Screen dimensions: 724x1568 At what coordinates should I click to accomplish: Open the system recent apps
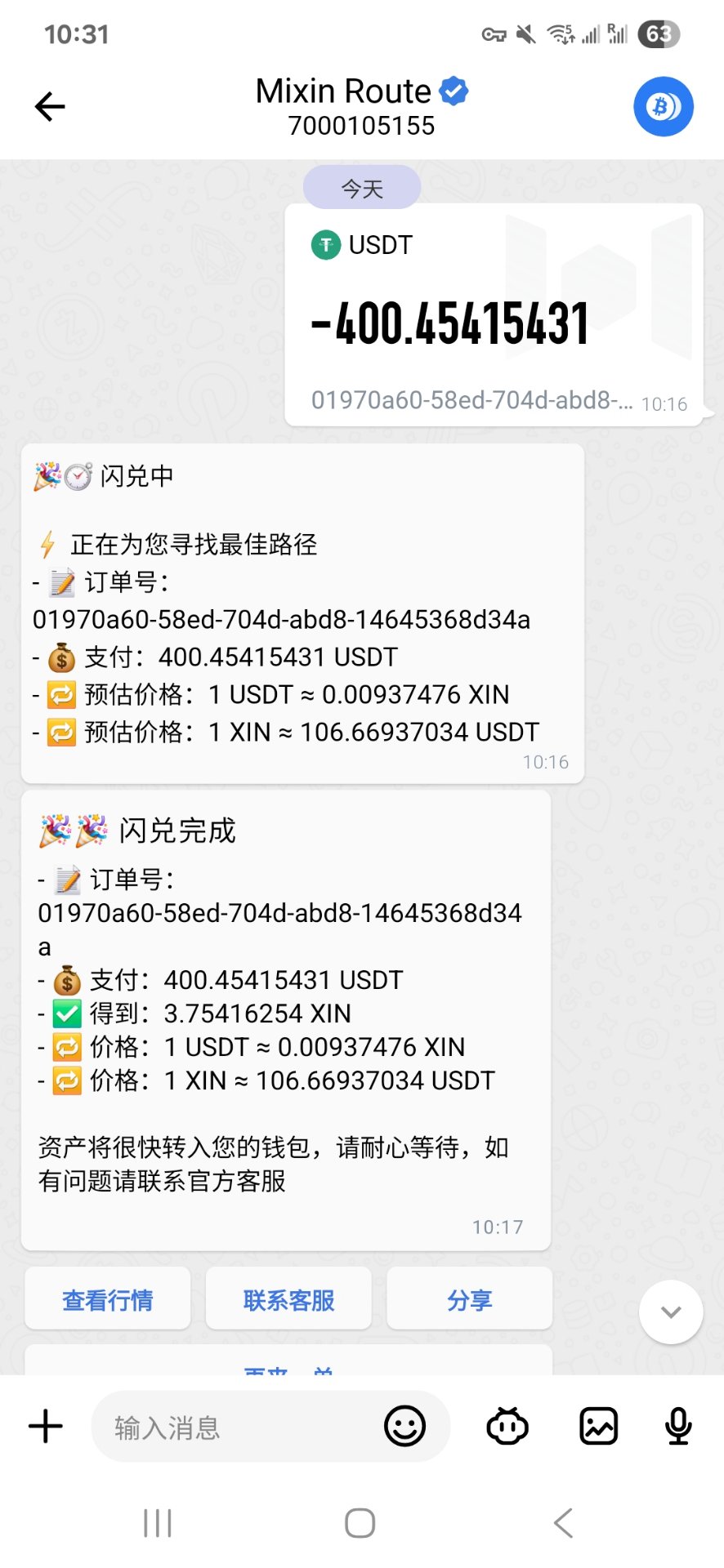[x=158, y=1523]
